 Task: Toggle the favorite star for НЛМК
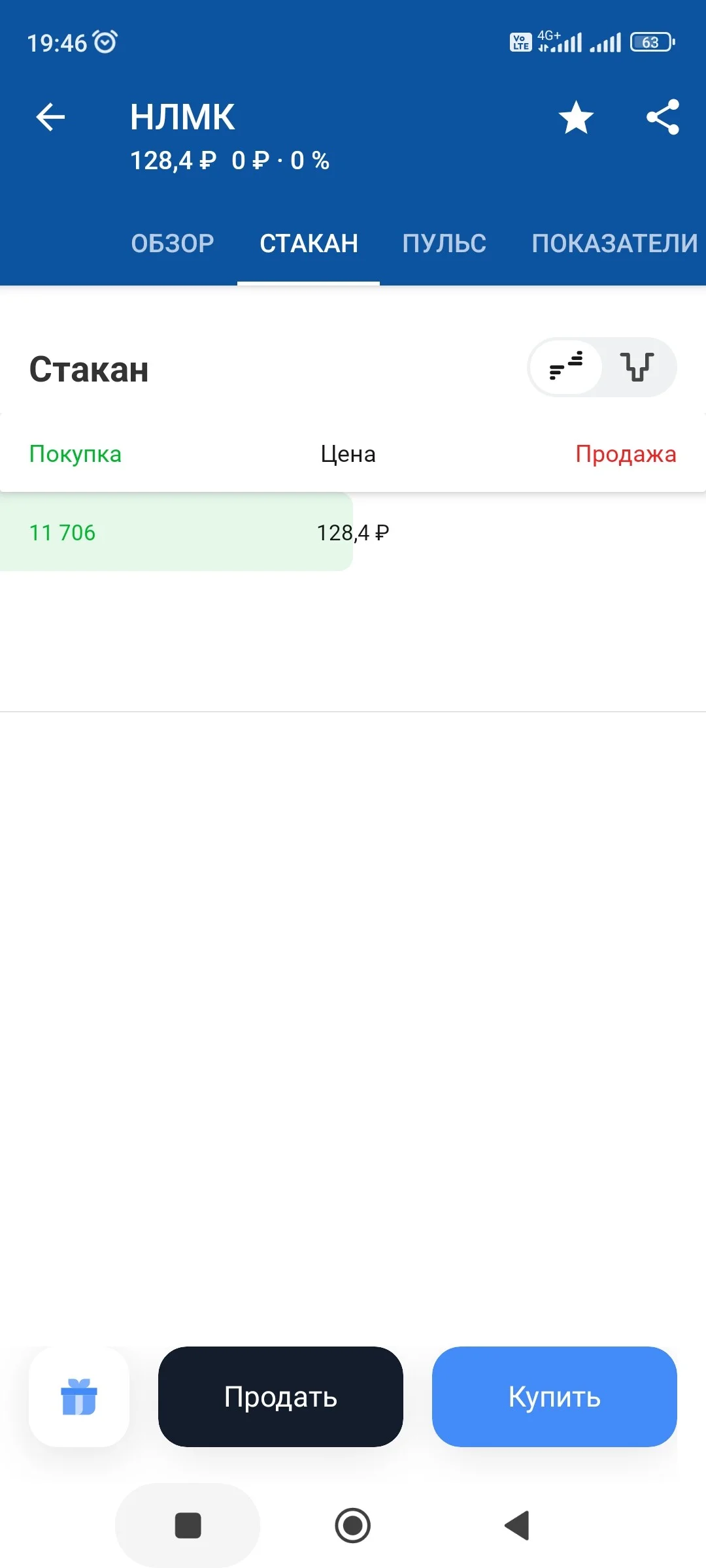(576, 118)
